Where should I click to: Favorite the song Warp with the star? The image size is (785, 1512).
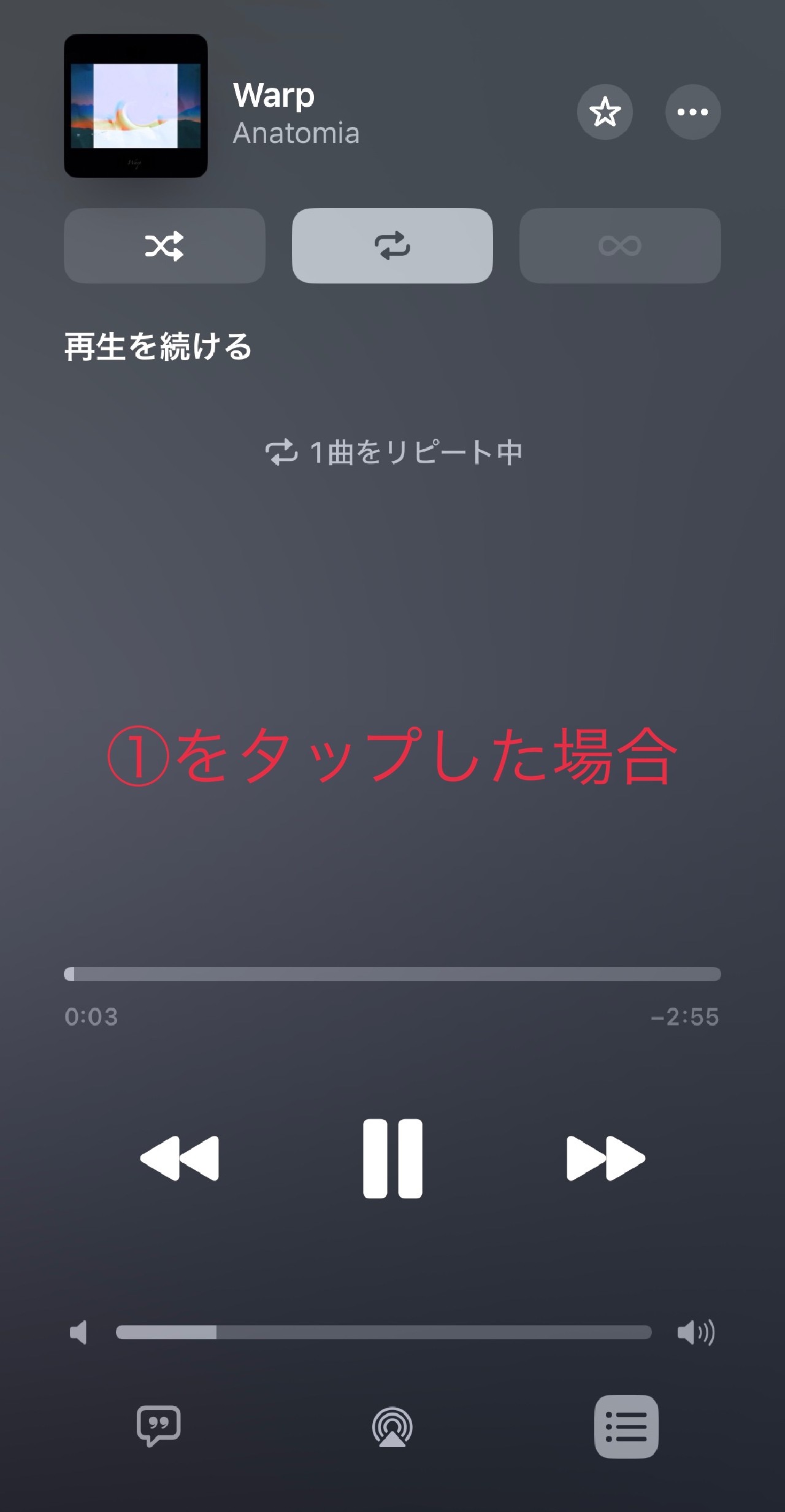point(605,112)
